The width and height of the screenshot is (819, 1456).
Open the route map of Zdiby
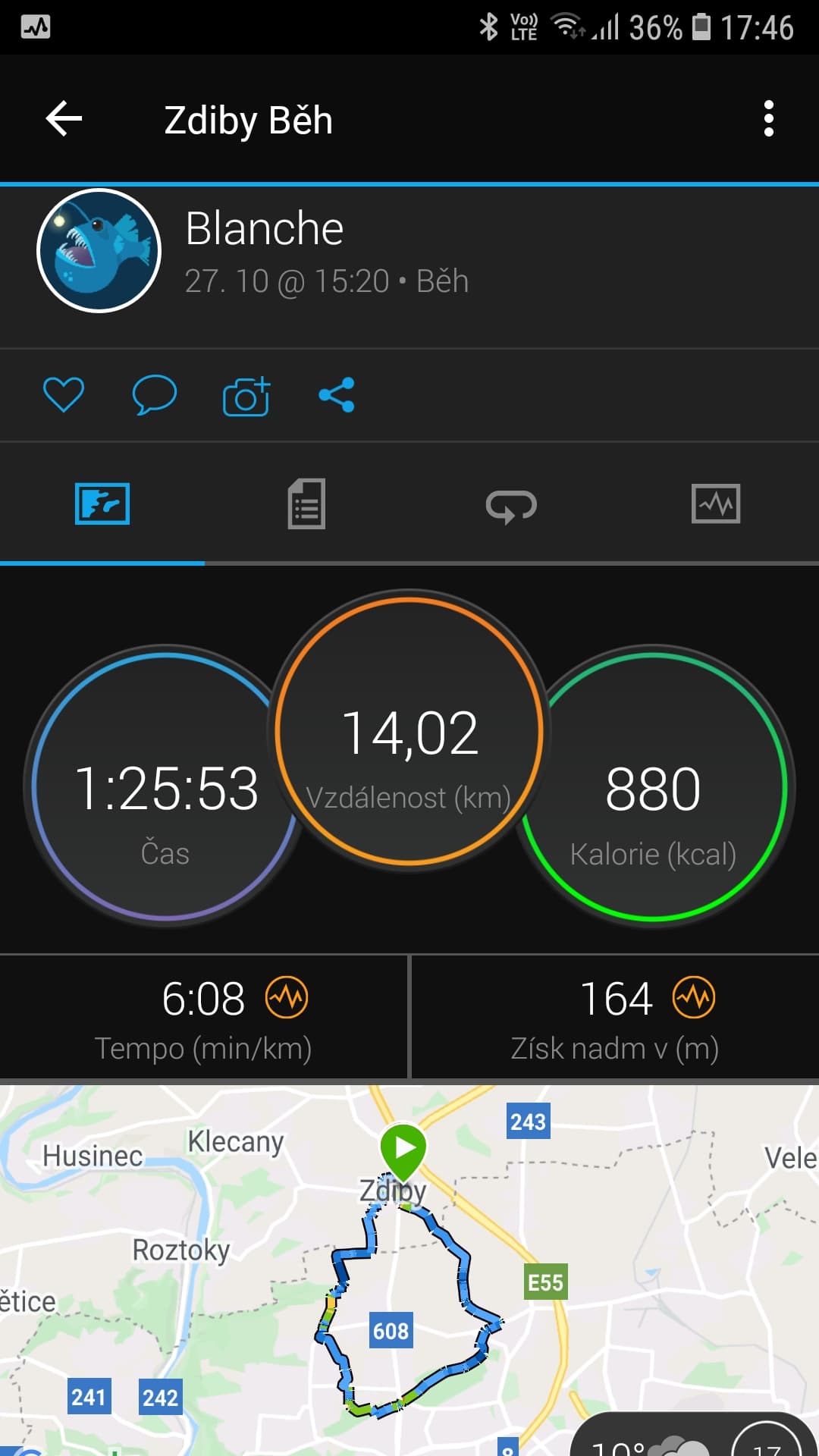coord(409,1270)
